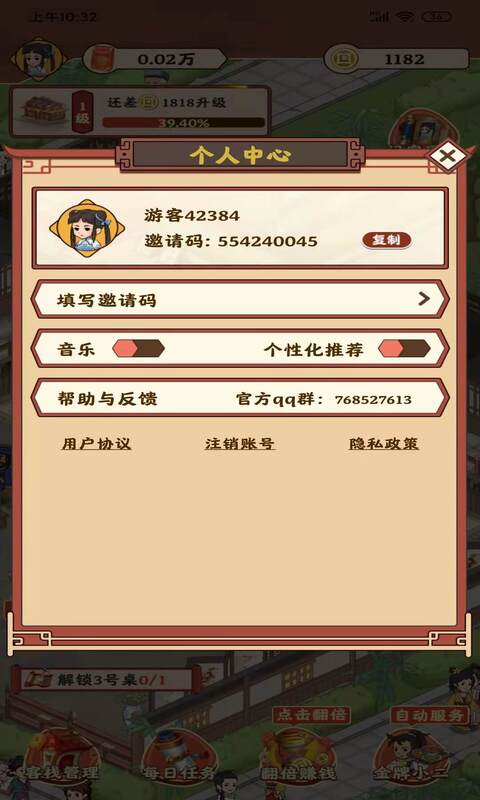The width and height of the screenshot is (480, 800).
Task: Open the 填写邀请码 row
Action: coord(240,299)
